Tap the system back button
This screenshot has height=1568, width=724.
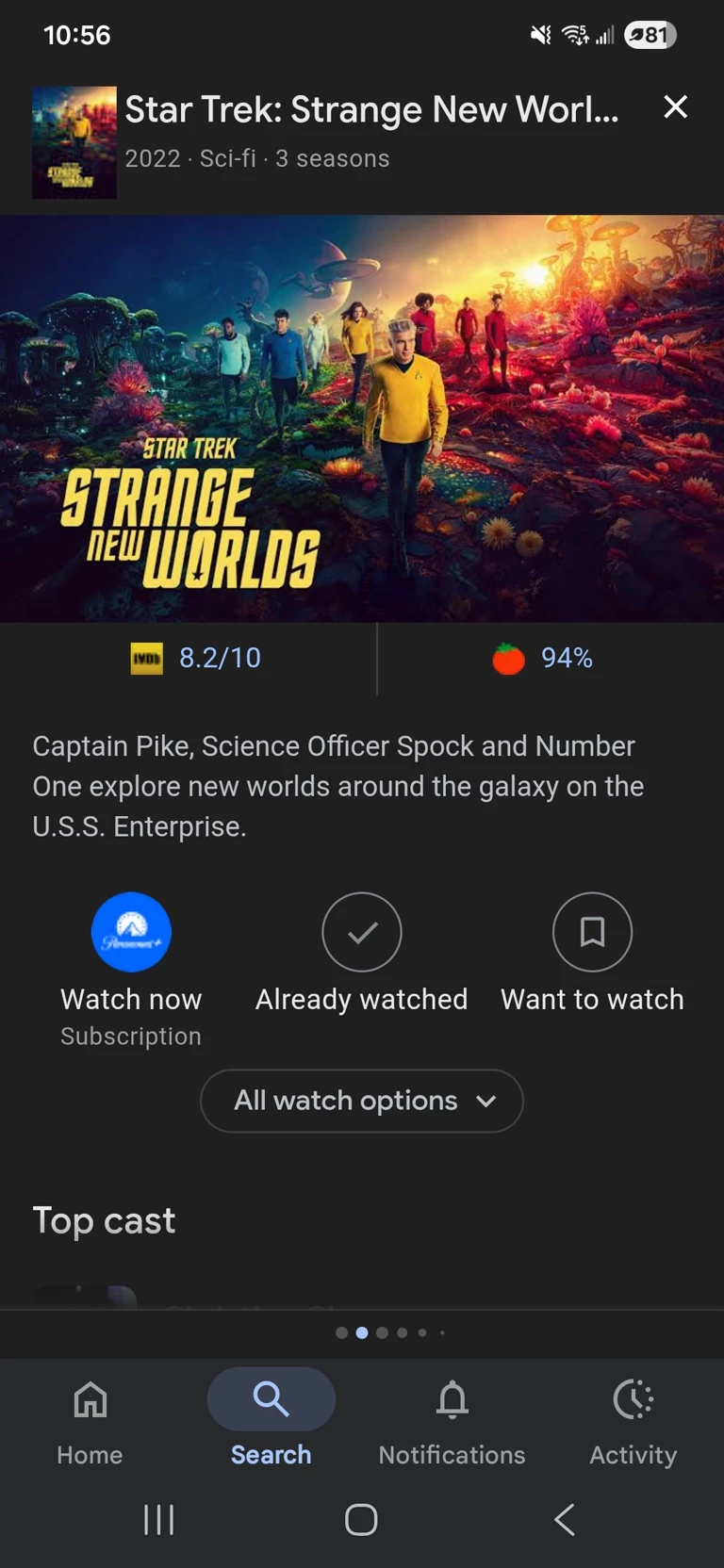[x=564, y=1519]
